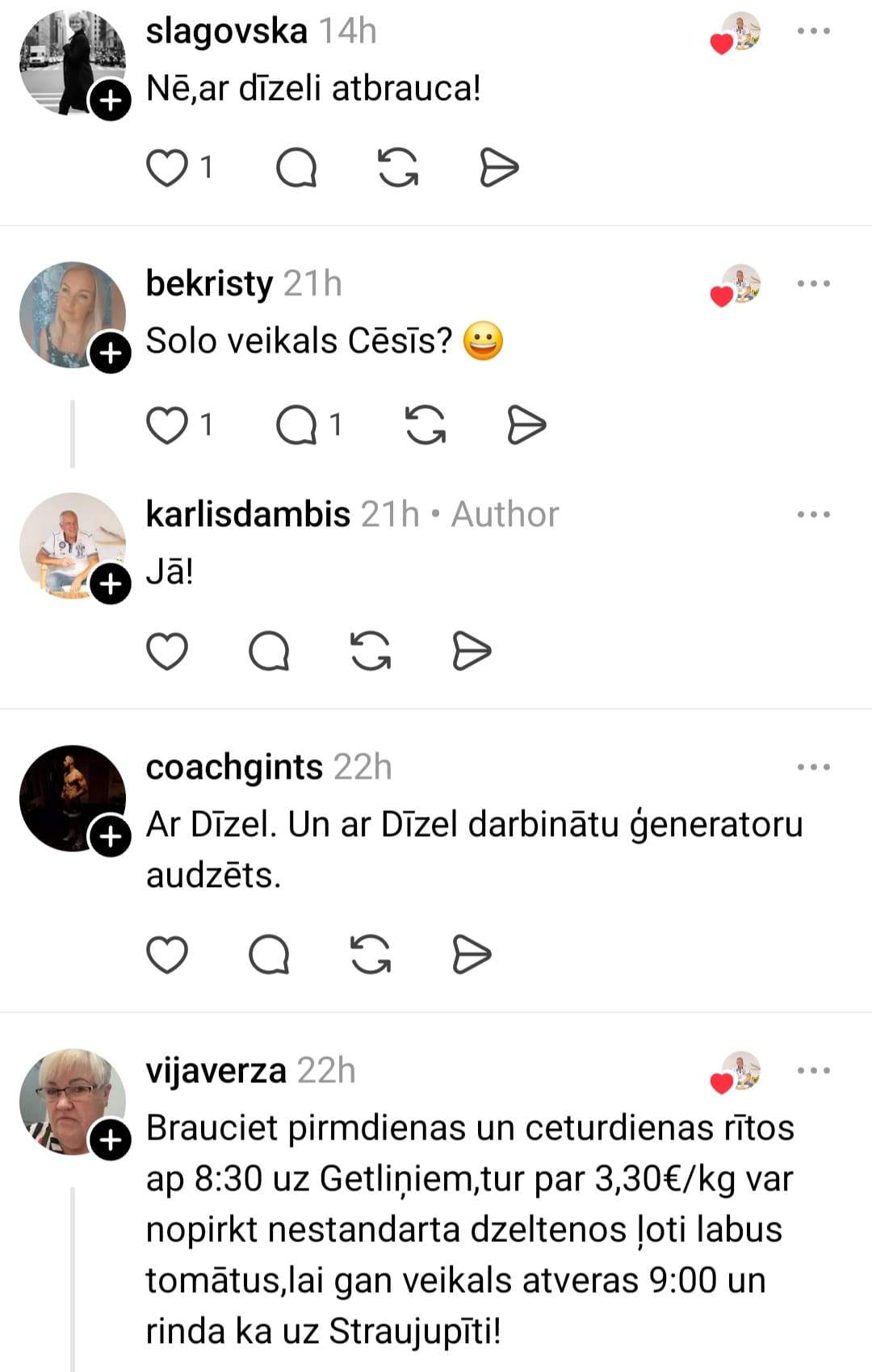Screen dimensions: 872x1372
Task: Like bekristy's comment about Solo veikals
Action: click(167, 425)
